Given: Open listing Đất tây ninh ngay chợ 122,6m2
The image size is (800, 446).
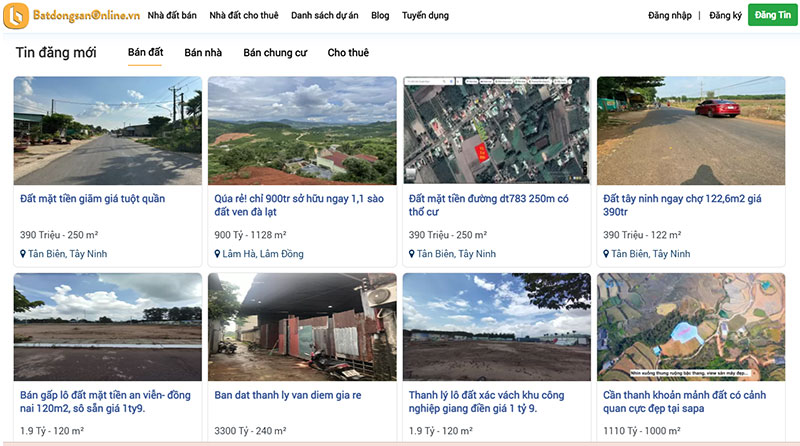Looking at the screenshot, I should coord(683,205).
